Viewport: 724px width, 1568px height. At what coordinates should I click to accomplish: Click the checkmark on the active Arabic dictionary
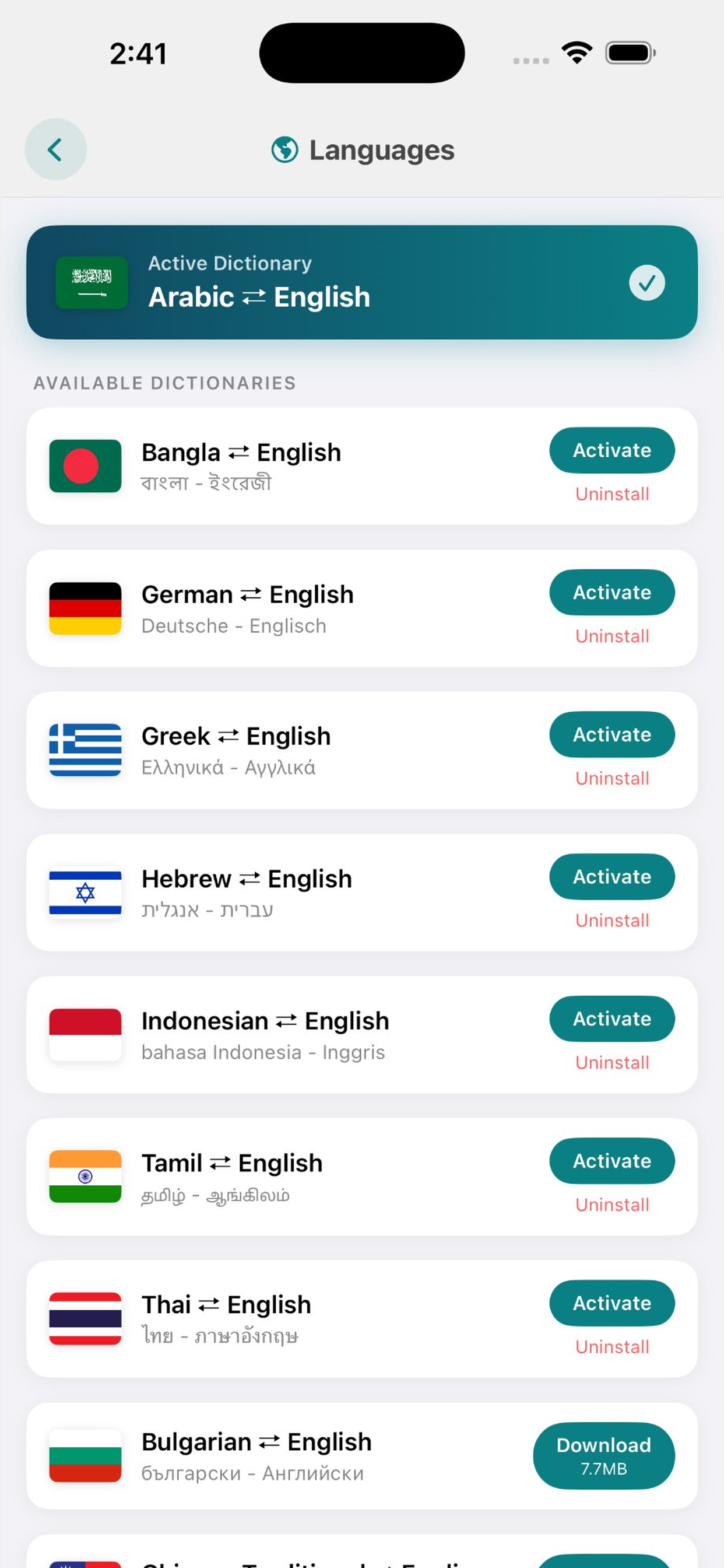coord(646,282)
